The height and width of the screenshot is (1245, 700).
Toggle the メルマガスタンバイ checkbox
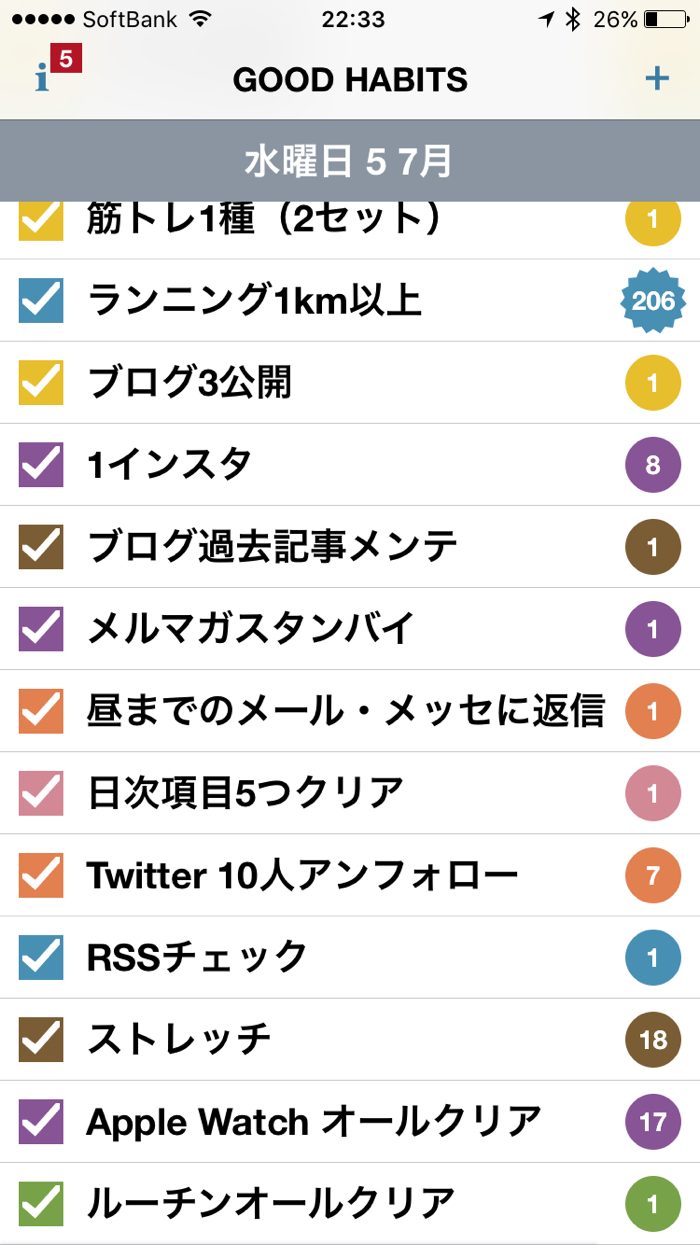[x=41, y=629]
